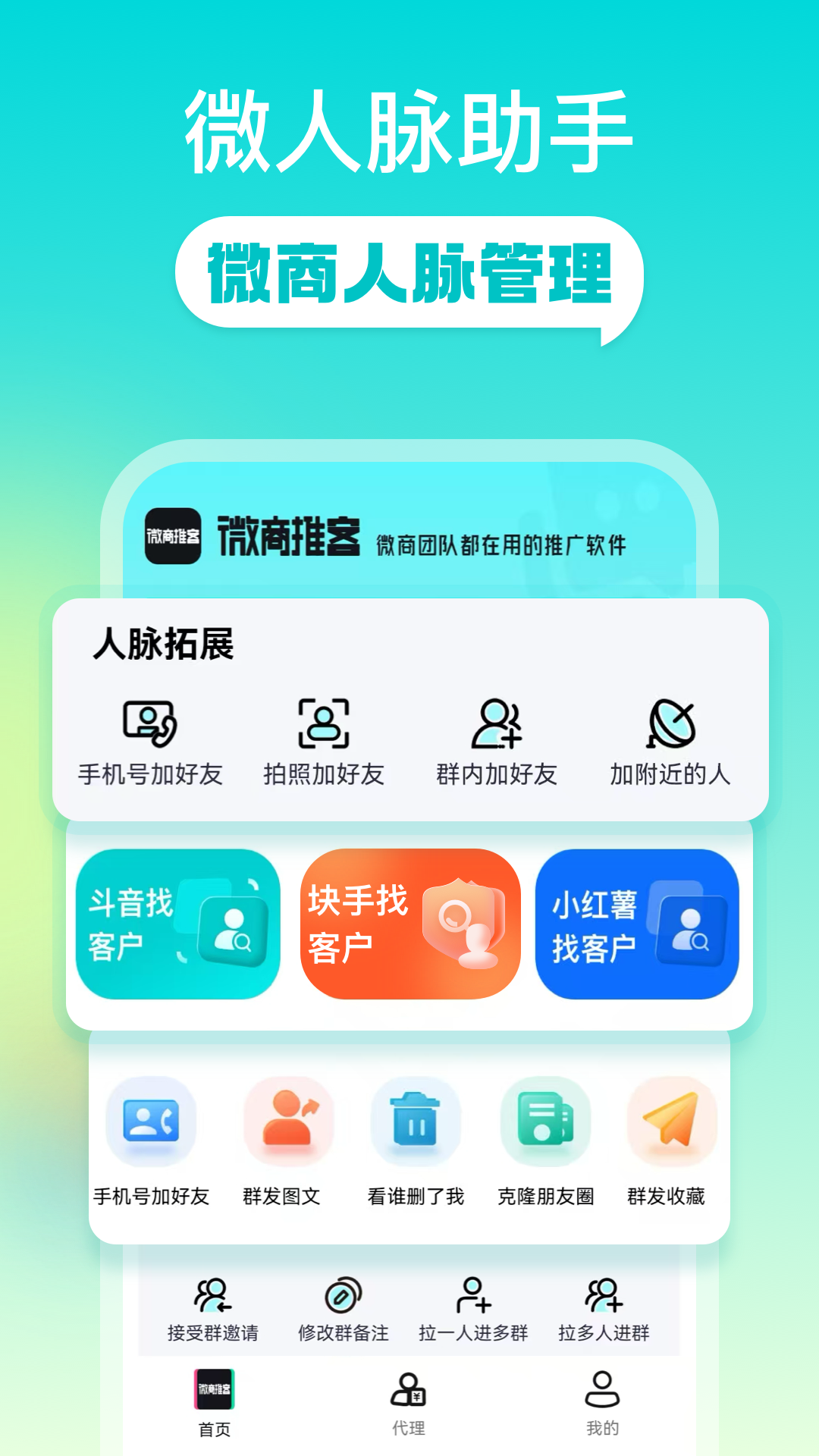Tap 拉一人进多群 icon
Screen dimensions: 819x1456
(x=473, y=1294)
